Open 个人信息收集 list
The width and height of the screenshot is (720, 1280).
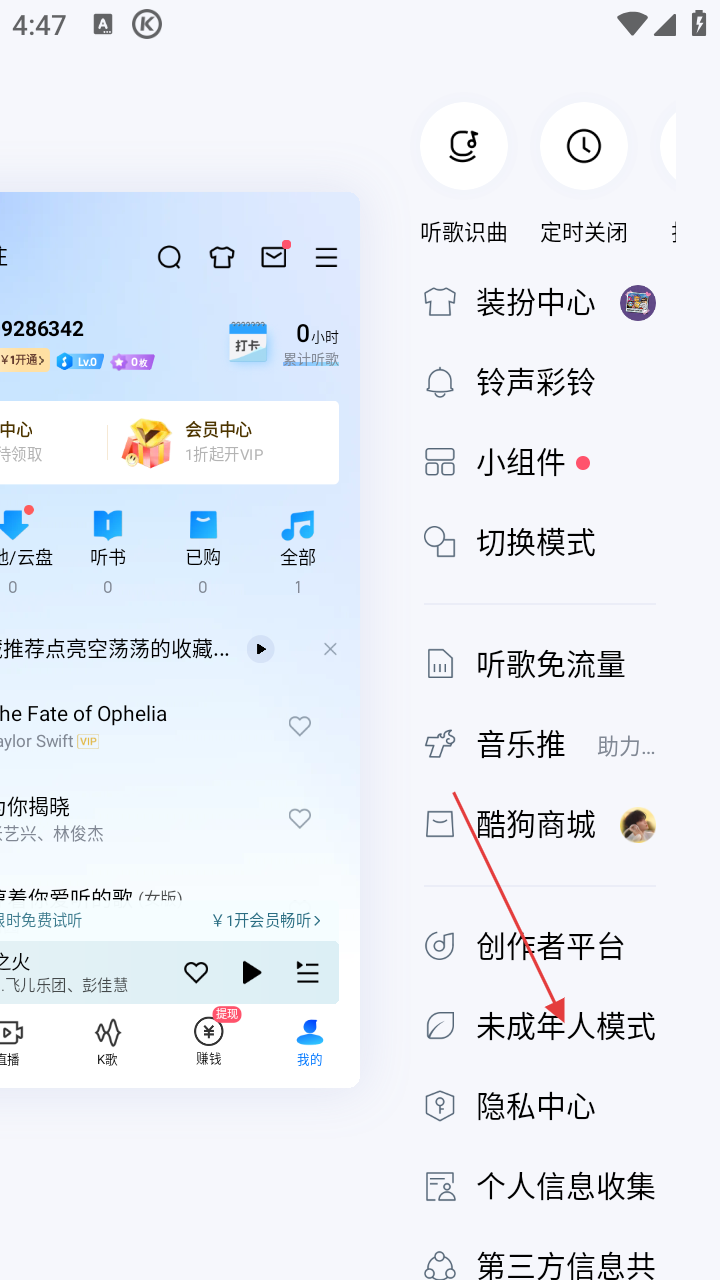565,1186
